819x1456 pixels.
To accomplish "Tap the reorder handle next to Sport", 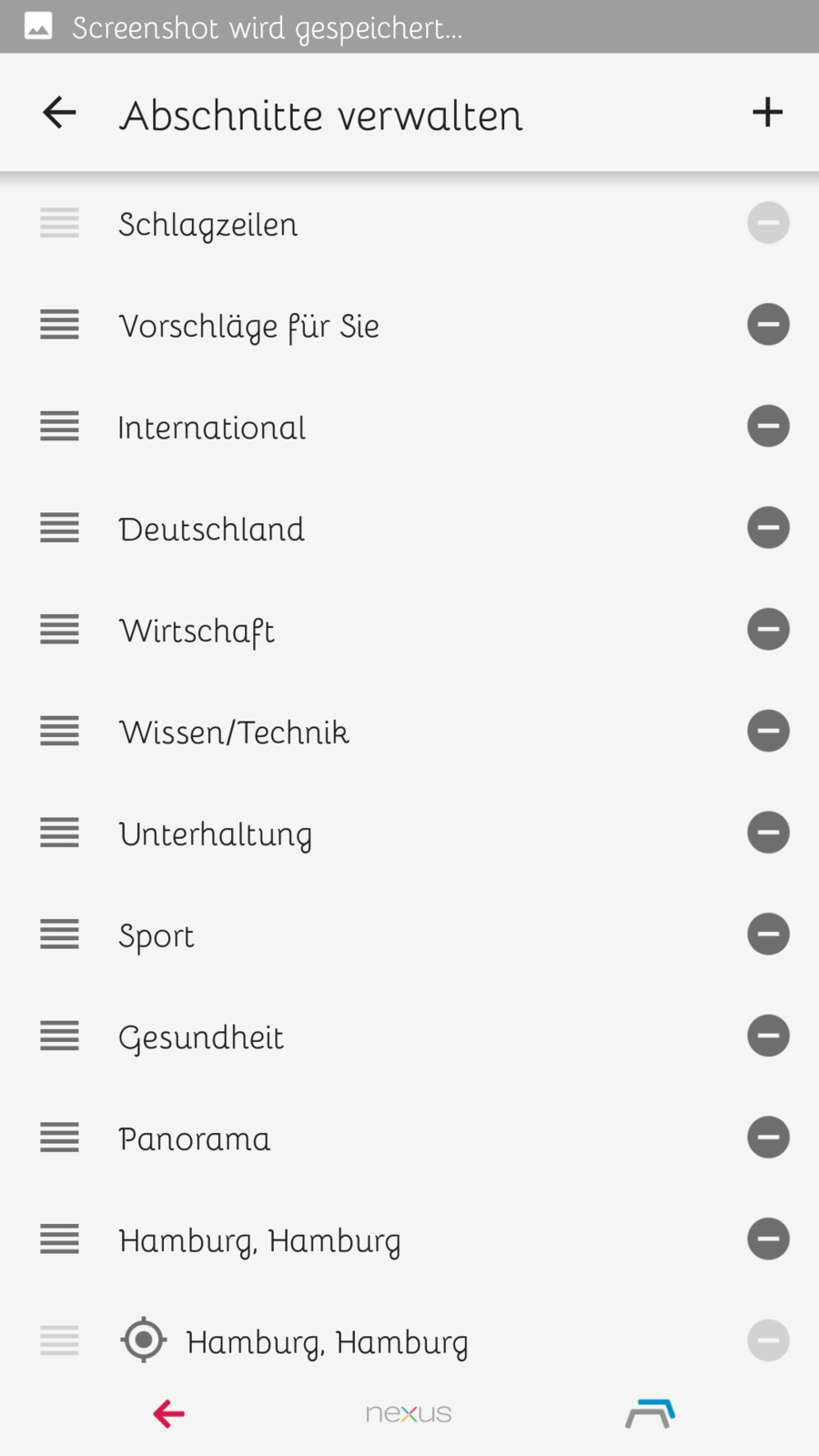I will [x=59, y=935].
